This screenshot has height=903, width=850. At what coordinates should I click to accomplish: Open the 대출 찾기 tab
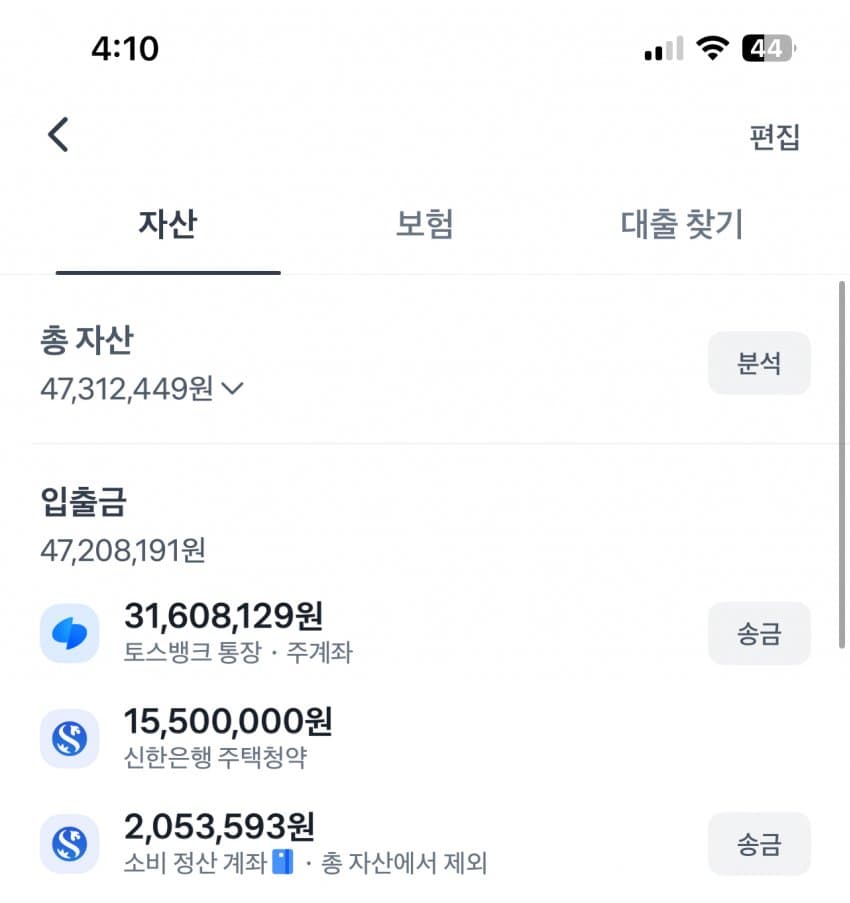(682, 225)
